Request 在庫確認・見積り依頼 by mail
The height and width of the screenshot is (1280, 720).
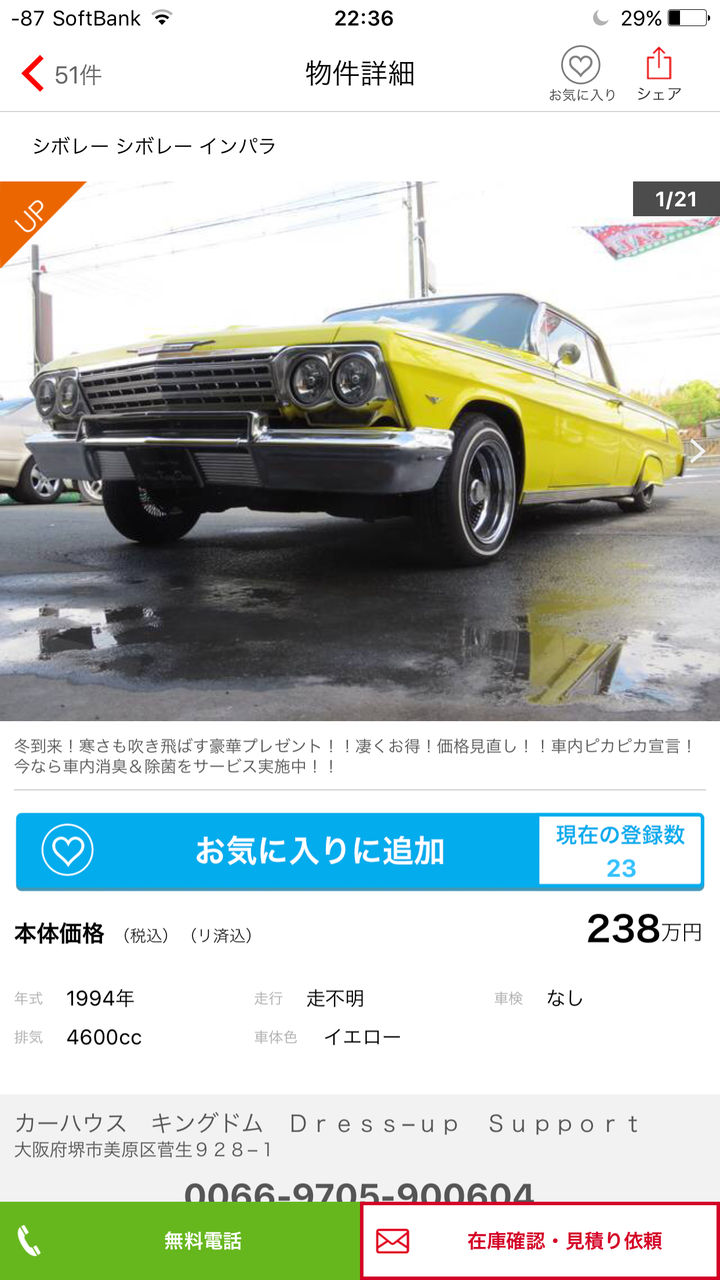[540, 1241]
